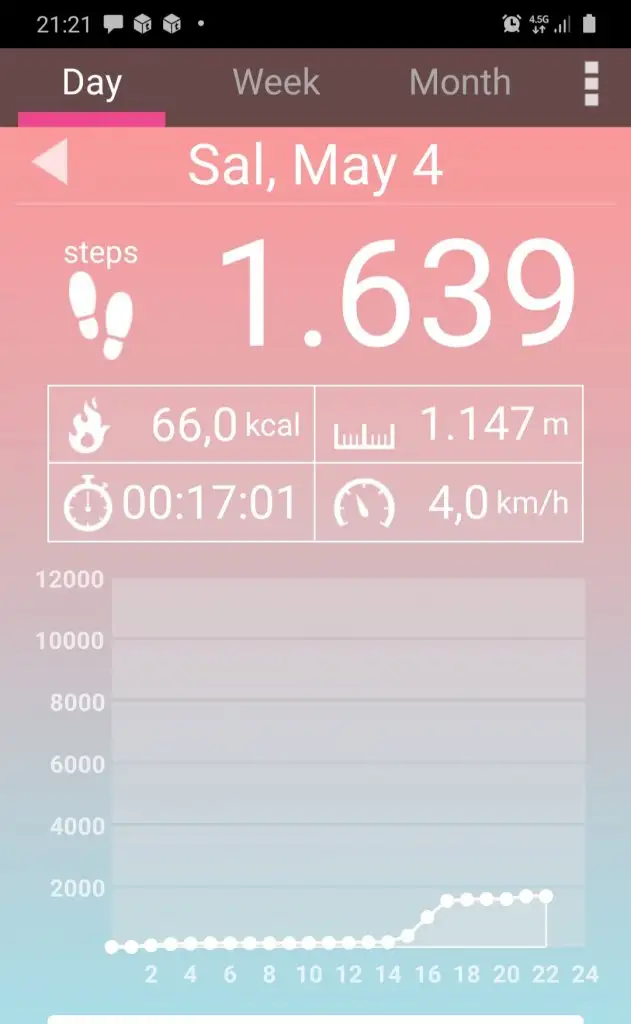Open the overflow menu
Image resolution: width=631 pixels, height=1024 pixels.
[591, 83]
